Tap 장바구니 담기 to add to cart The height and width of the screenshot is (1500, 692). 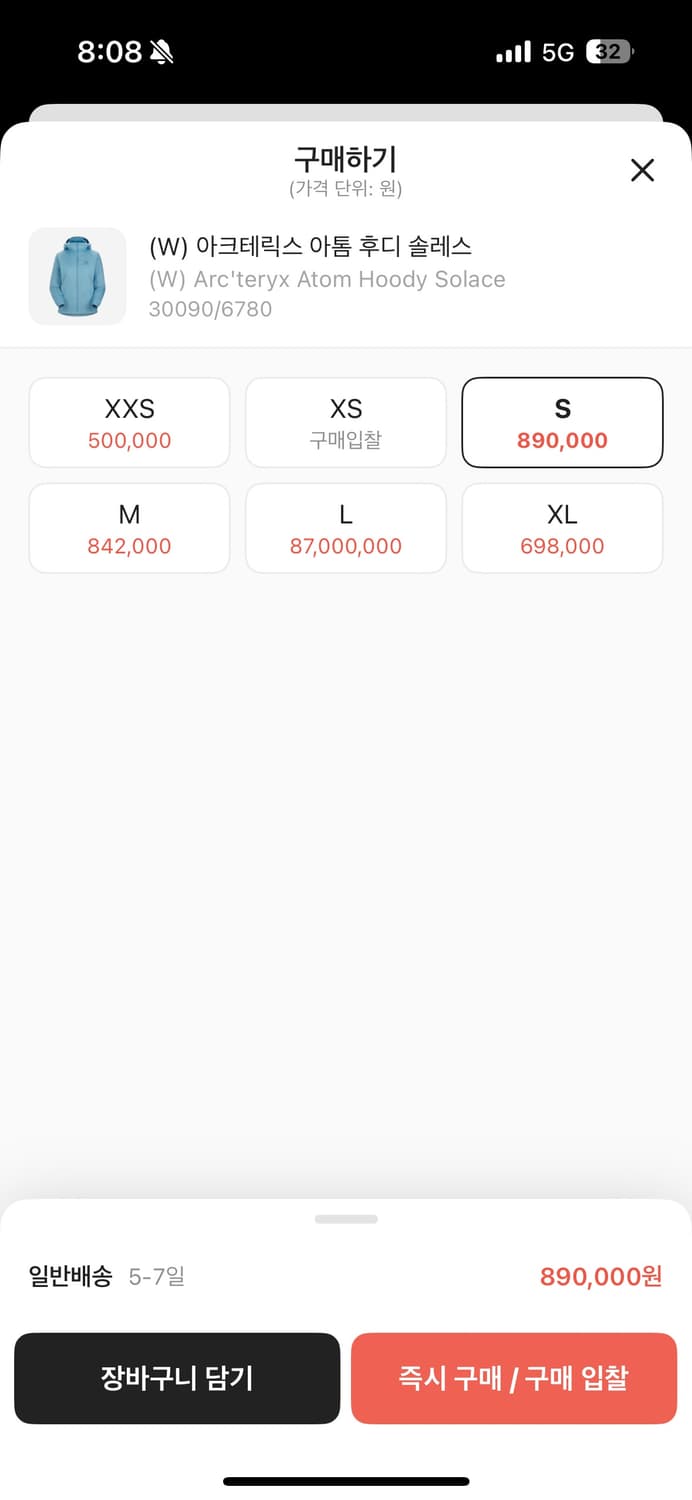177,1378
